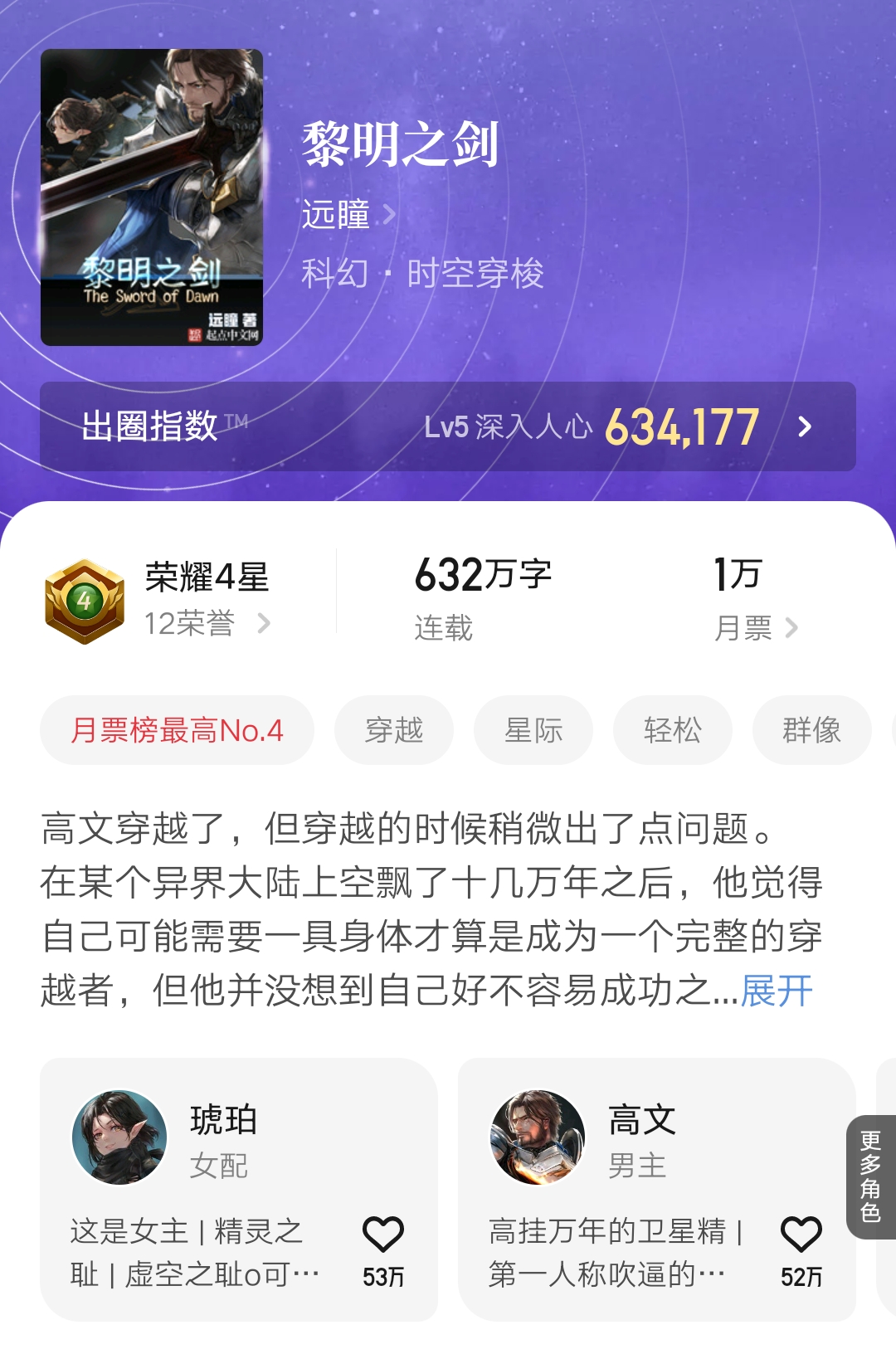Like character 琥珀 via the heart icon

click(x=382, y=1235)
